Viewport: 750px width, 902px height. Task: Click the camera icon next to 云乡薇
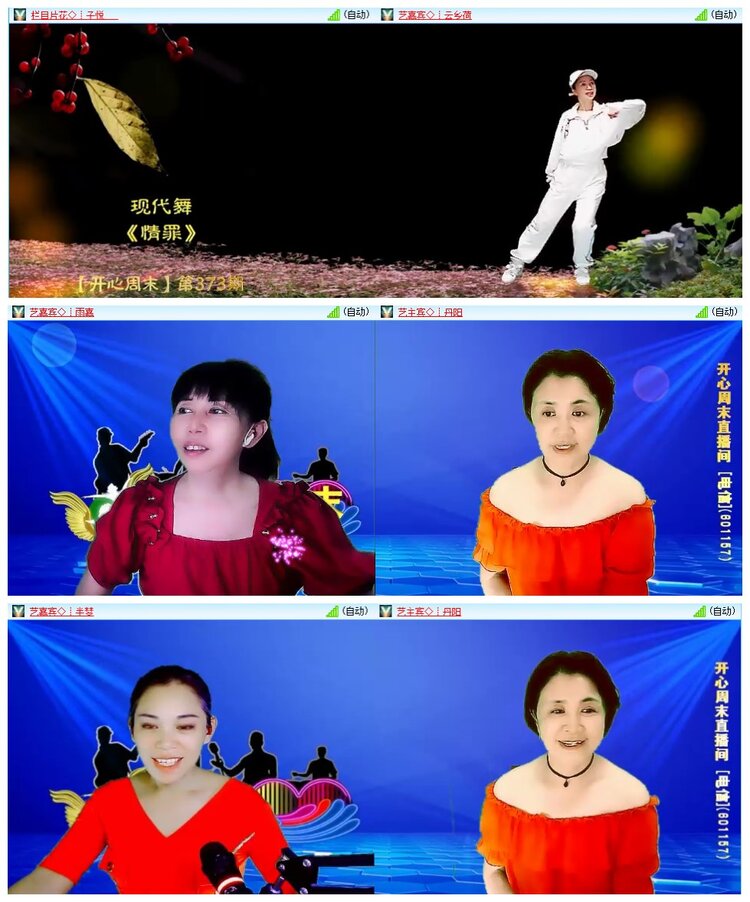pyautogui.click(x=387, y=11)
